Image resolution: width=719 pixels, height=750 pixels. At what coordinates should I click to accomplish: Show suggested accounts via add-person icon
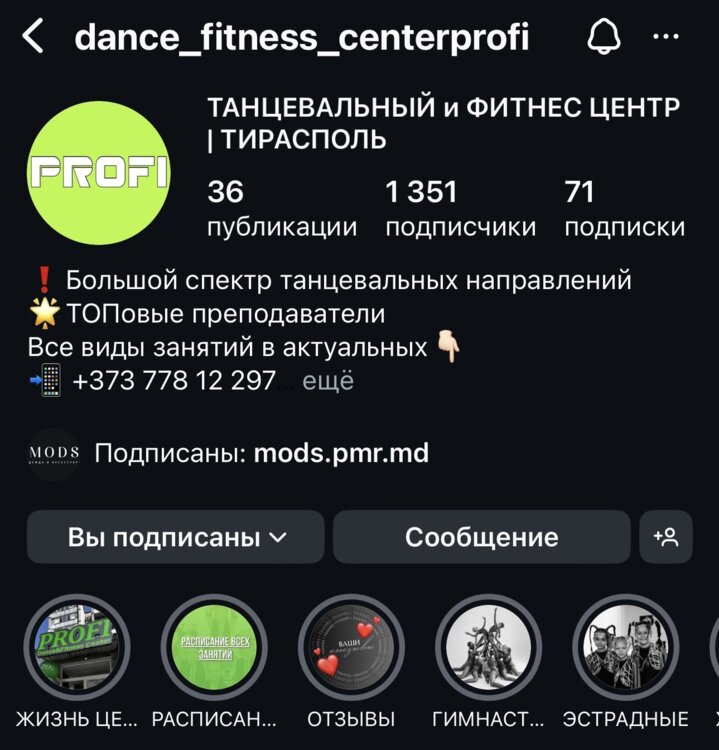pyautogui.click(x=666, y=537)
